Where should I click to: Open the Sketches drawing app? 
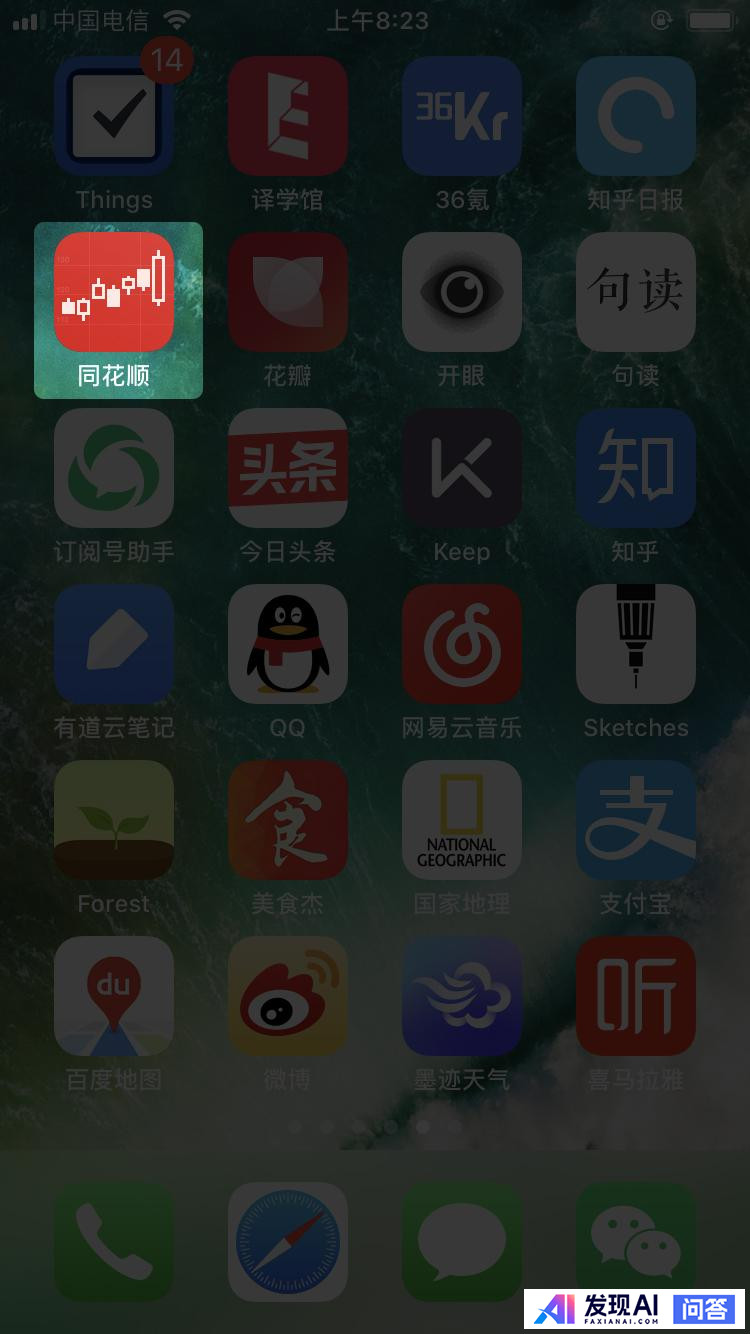(636, 644)
